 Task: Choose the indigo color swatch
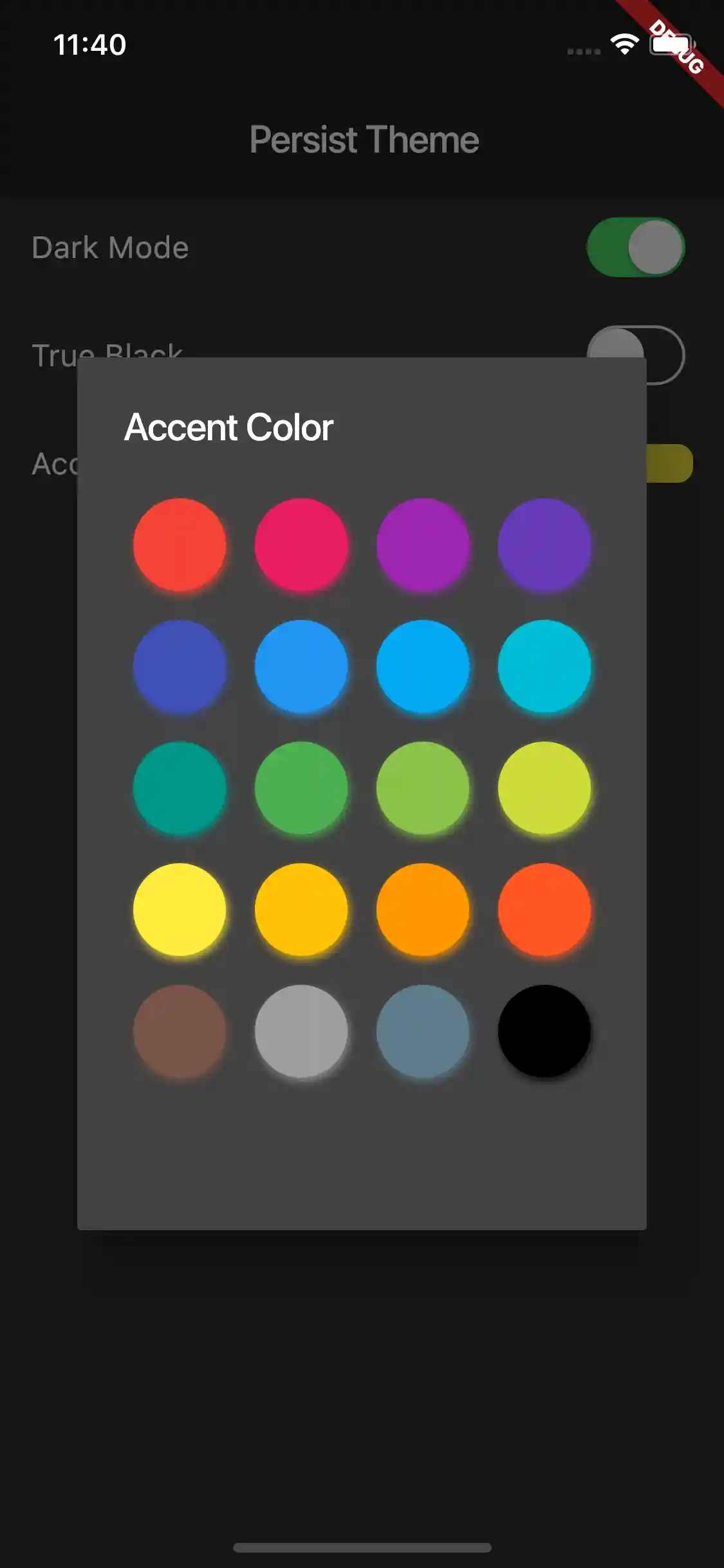[x=180, y=666]
